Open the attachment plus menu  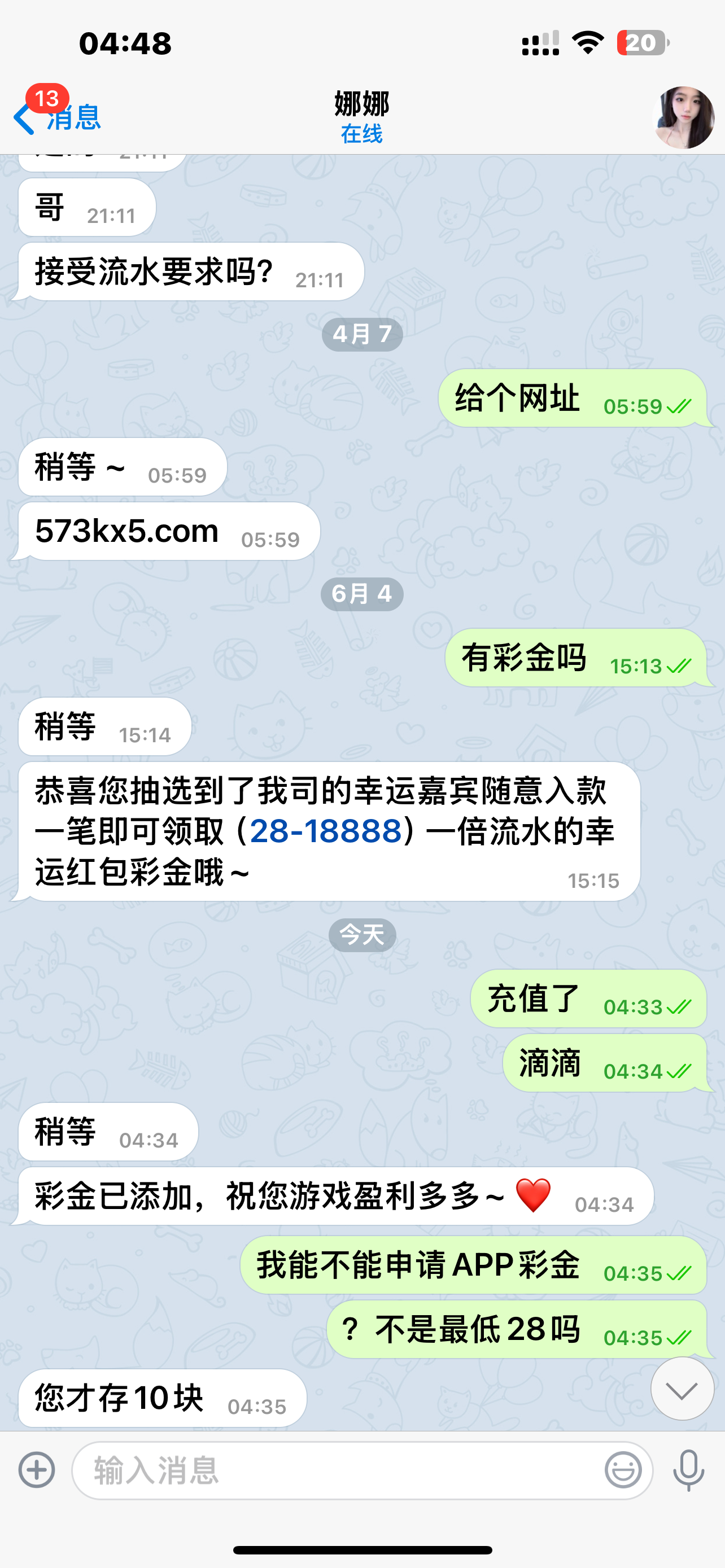[37, 1470]
